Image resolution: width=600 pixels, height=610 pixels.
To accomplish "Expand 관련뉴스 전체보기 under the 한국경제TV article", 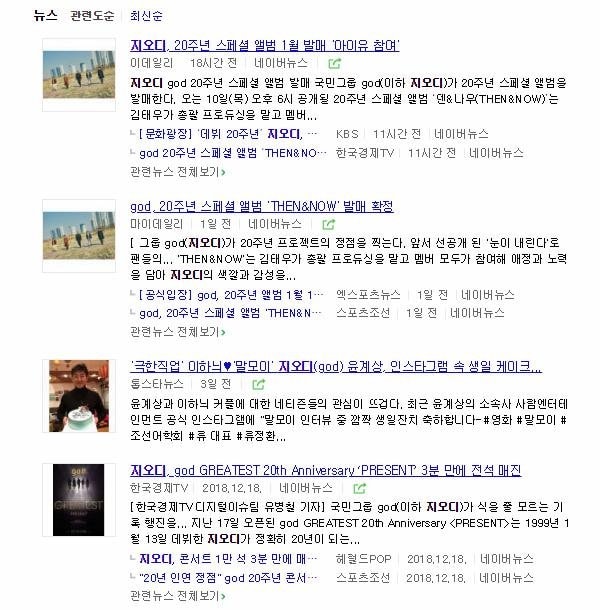I will point(175,595).
